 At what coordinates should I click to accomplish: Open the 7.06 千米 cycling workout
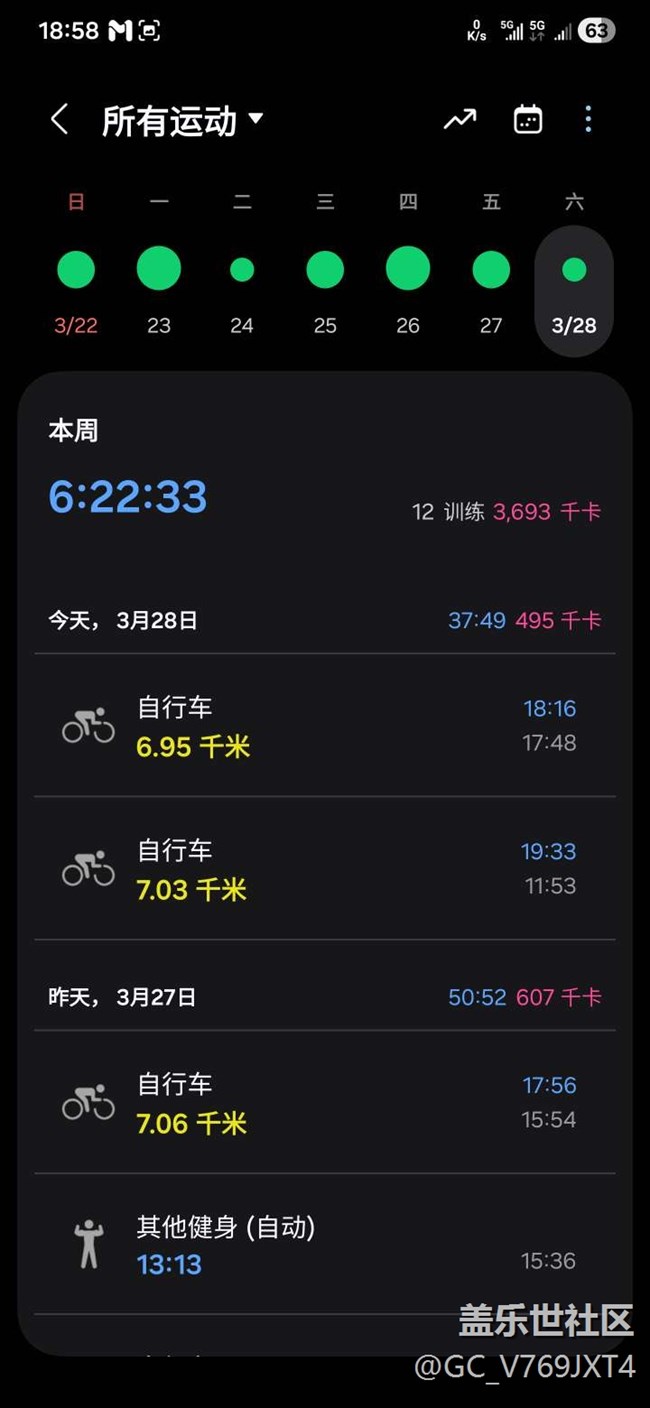324,1102
